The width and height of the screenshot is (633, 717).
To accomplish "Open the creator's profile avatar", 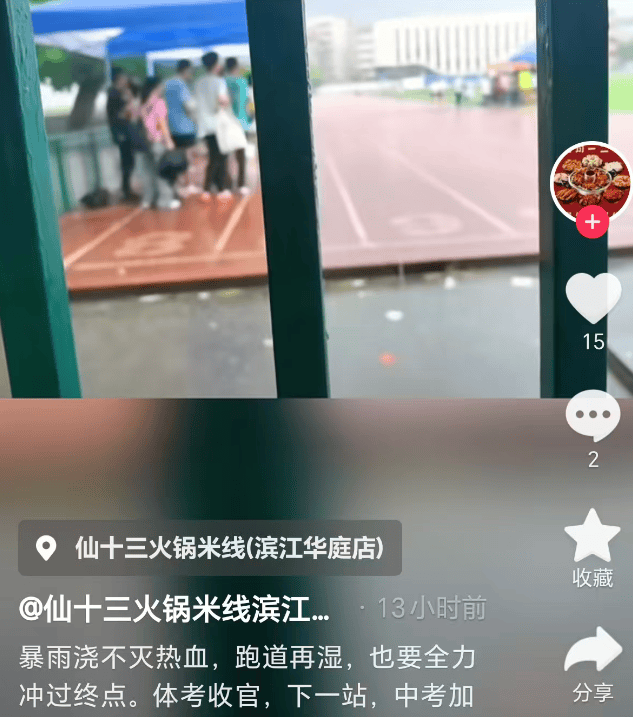I will pyautogui.click(x=592, y=180).
